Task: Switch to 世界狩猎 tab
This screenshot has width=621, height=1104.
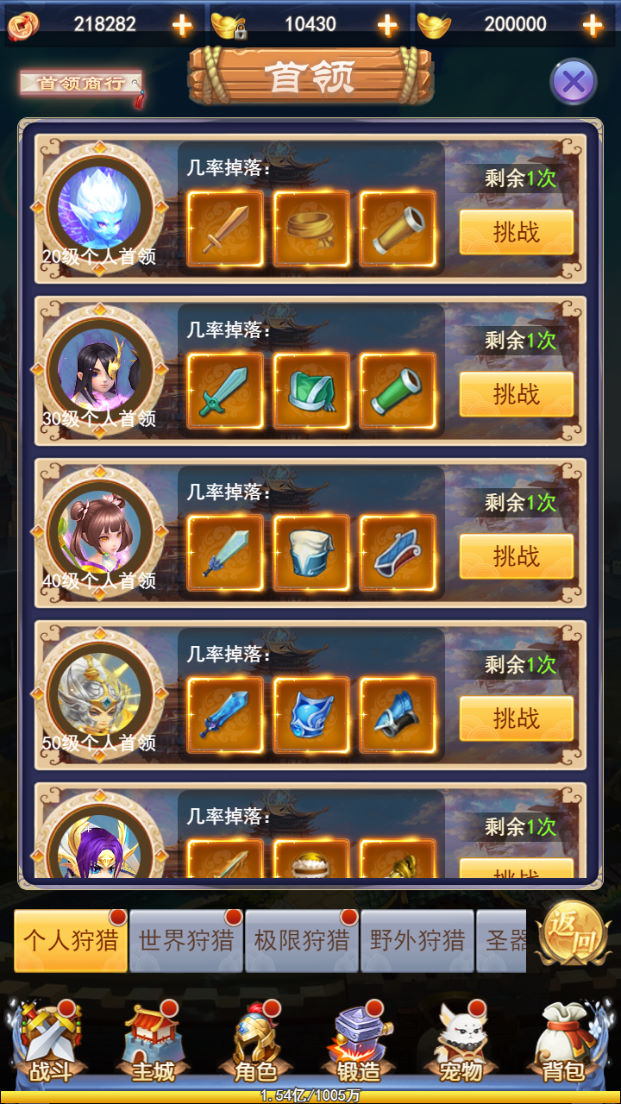Action: tap(186, 940)
